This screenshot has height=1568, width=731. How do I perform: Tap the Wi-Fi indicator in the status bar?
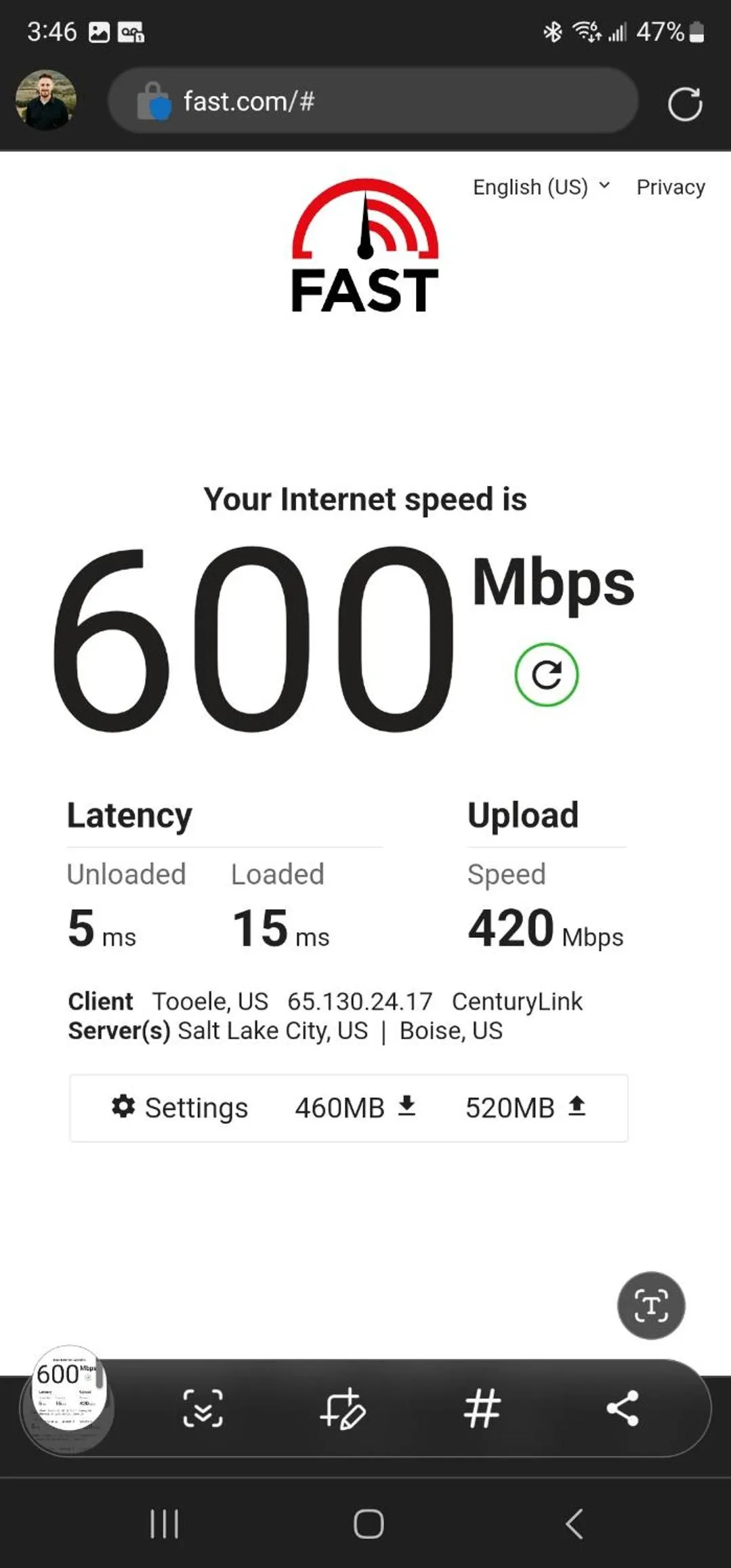point(584,30)
